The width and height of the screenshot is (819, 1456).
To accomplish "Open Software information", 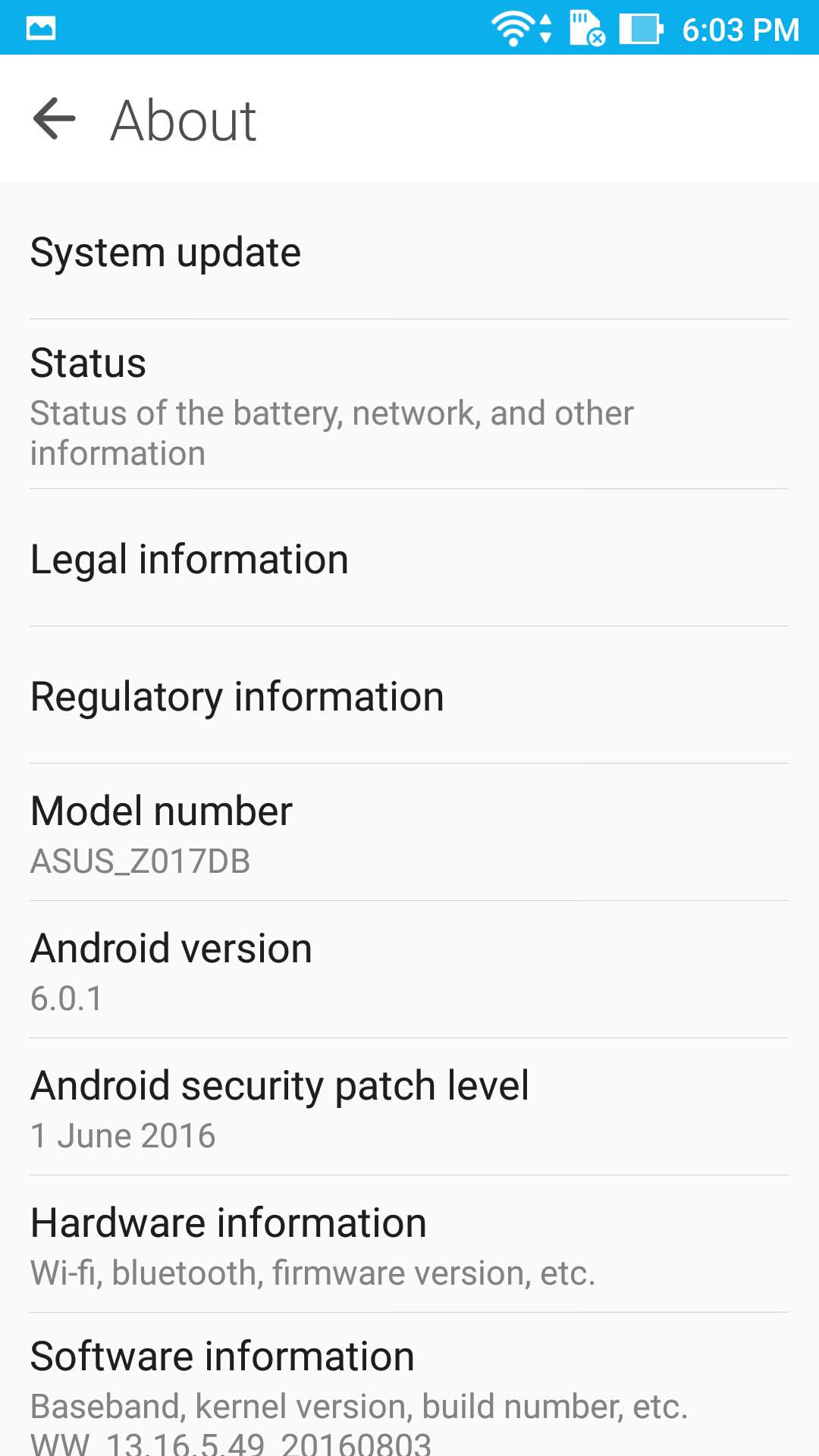I will 409,1385.
